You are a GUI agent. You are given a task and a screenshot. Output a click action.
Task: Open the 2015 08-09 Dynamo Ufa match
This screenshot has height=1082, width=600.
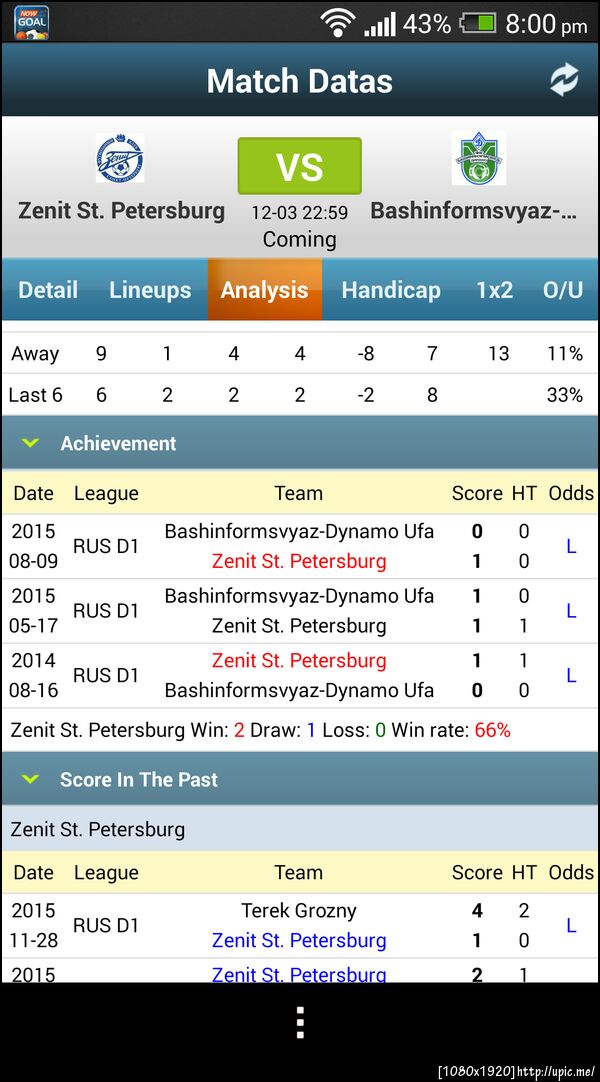[x=298, y=546]
